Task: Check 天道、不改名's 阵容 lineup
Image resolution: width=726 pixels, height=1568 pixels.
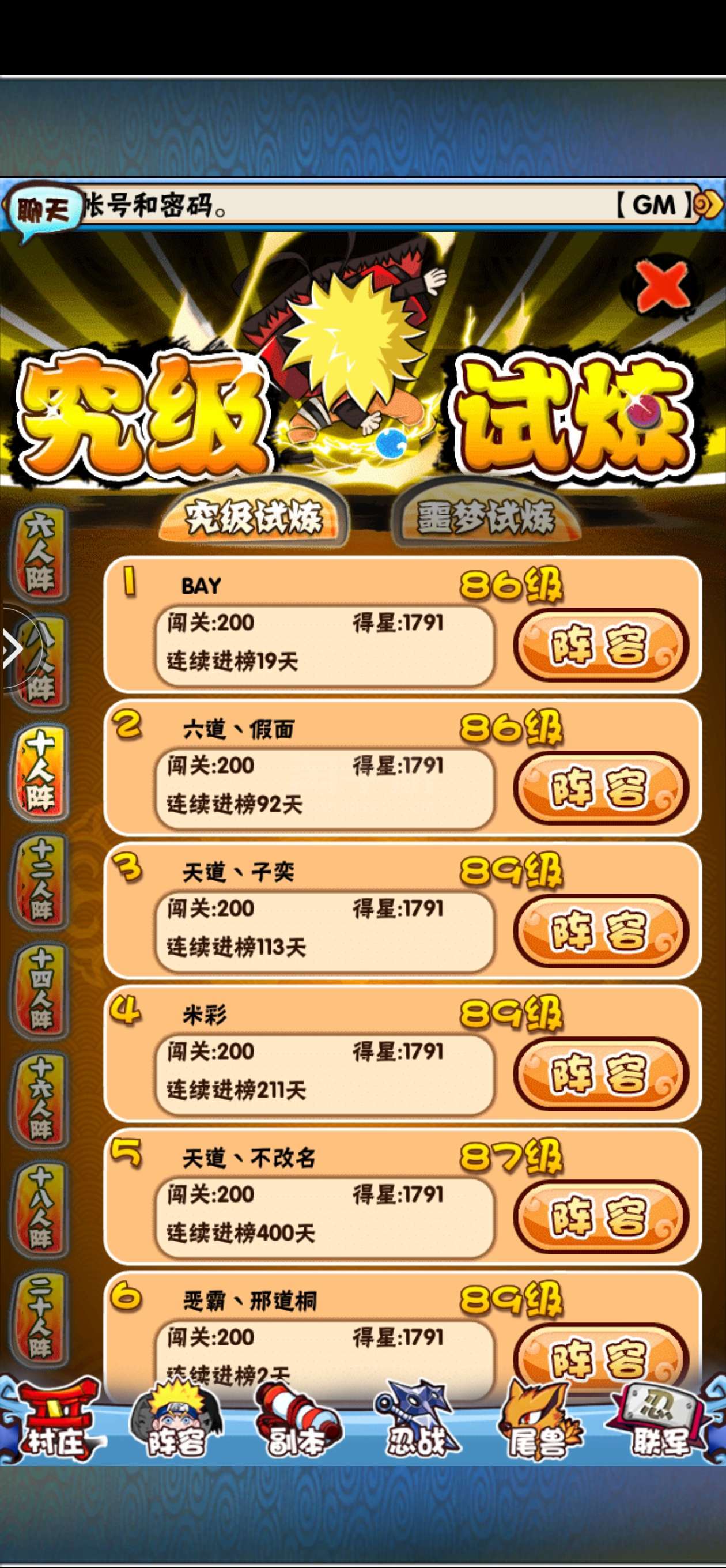Action: (600, 1217)
